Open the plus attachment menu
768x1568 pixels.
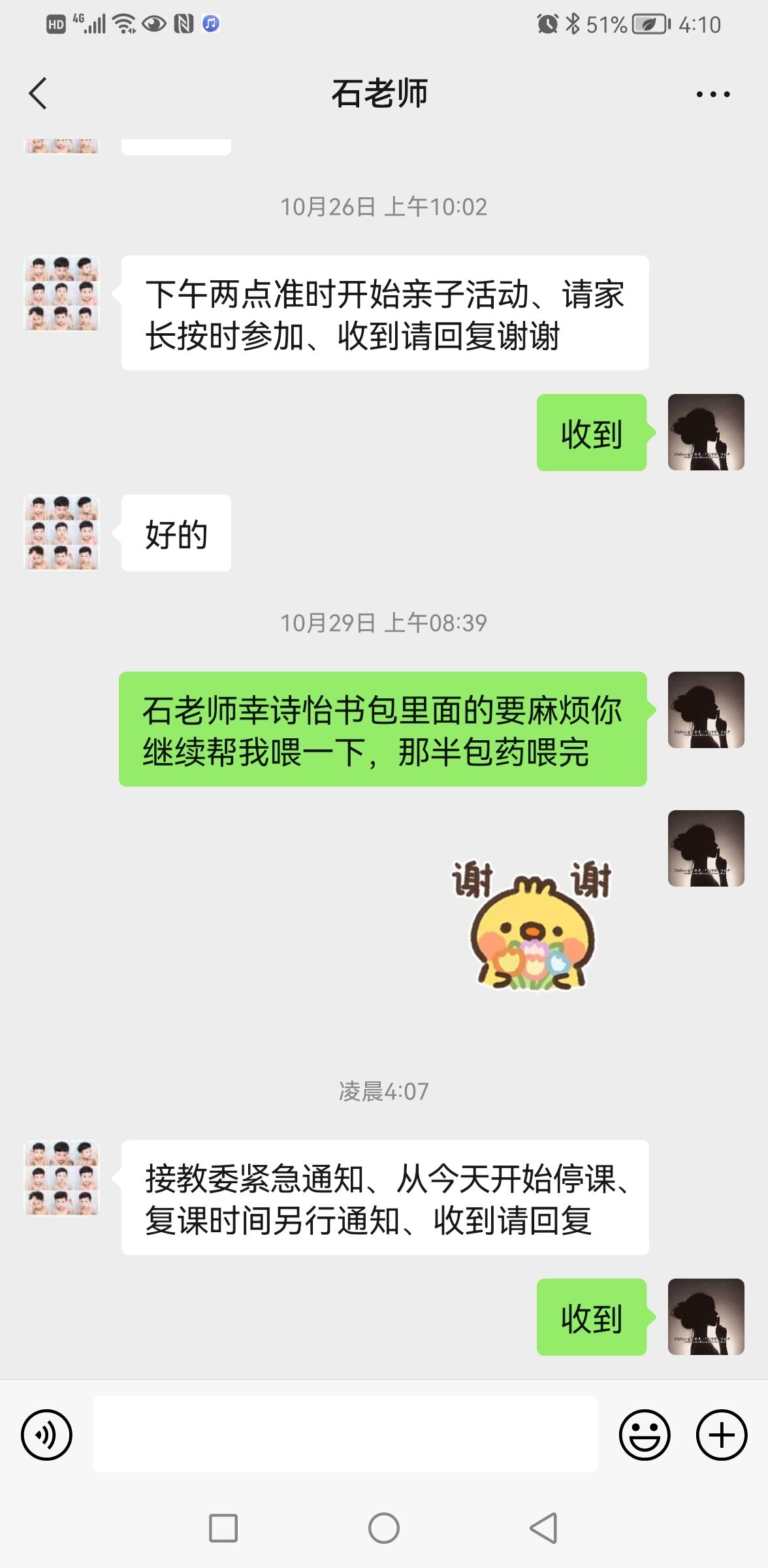(x=721, y=1435)
